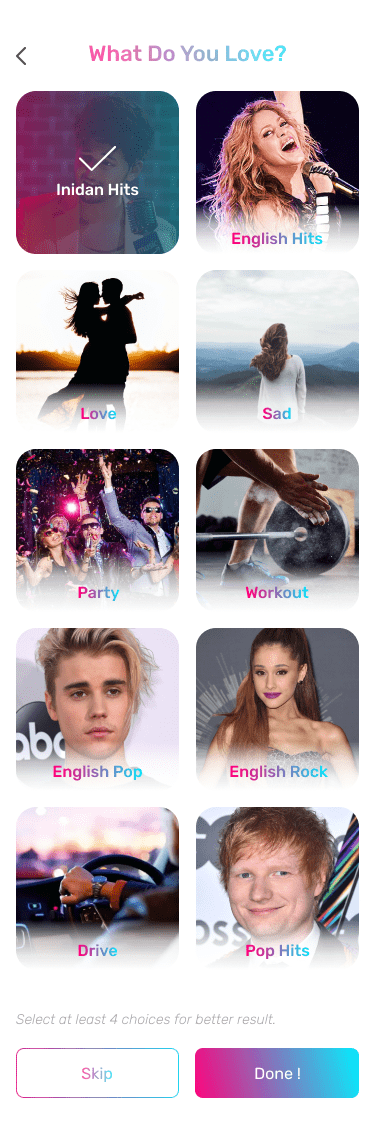The image size is (375, 1134).
Task: Deselect the Inidan Hits tile
Action: (x=98, y=172)
